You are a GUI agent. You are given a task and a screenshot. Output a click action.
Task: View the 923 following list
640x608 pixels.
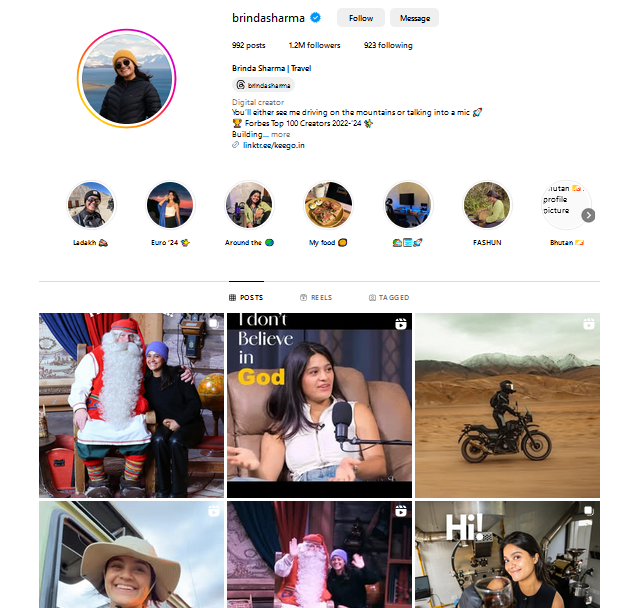(388, 45)
